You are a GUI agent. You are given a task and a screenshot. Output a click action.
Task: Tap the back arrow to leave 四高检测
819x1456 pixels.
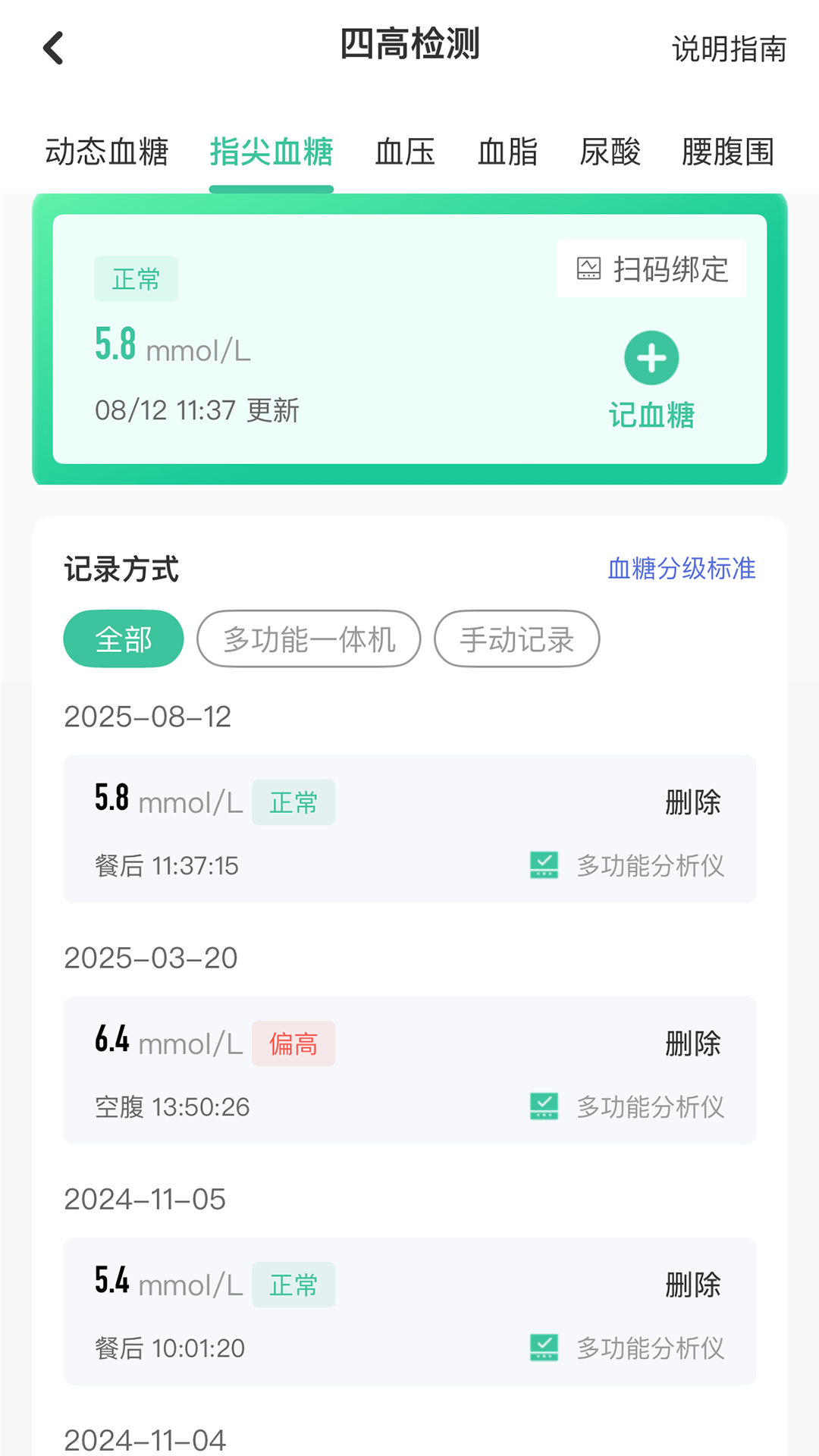pyautogui.click(x=51, y=47)
